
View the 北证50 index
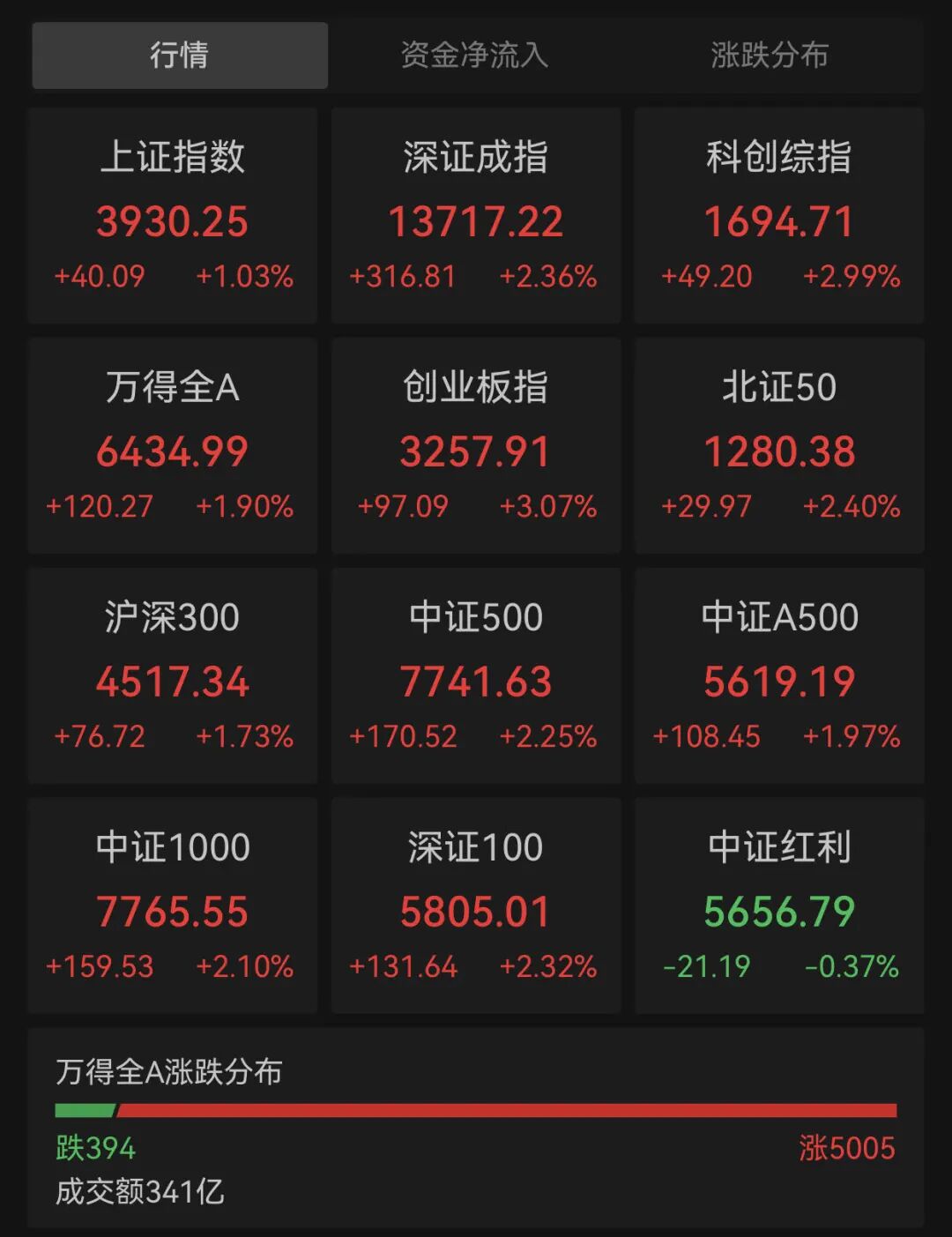[779, 446]
